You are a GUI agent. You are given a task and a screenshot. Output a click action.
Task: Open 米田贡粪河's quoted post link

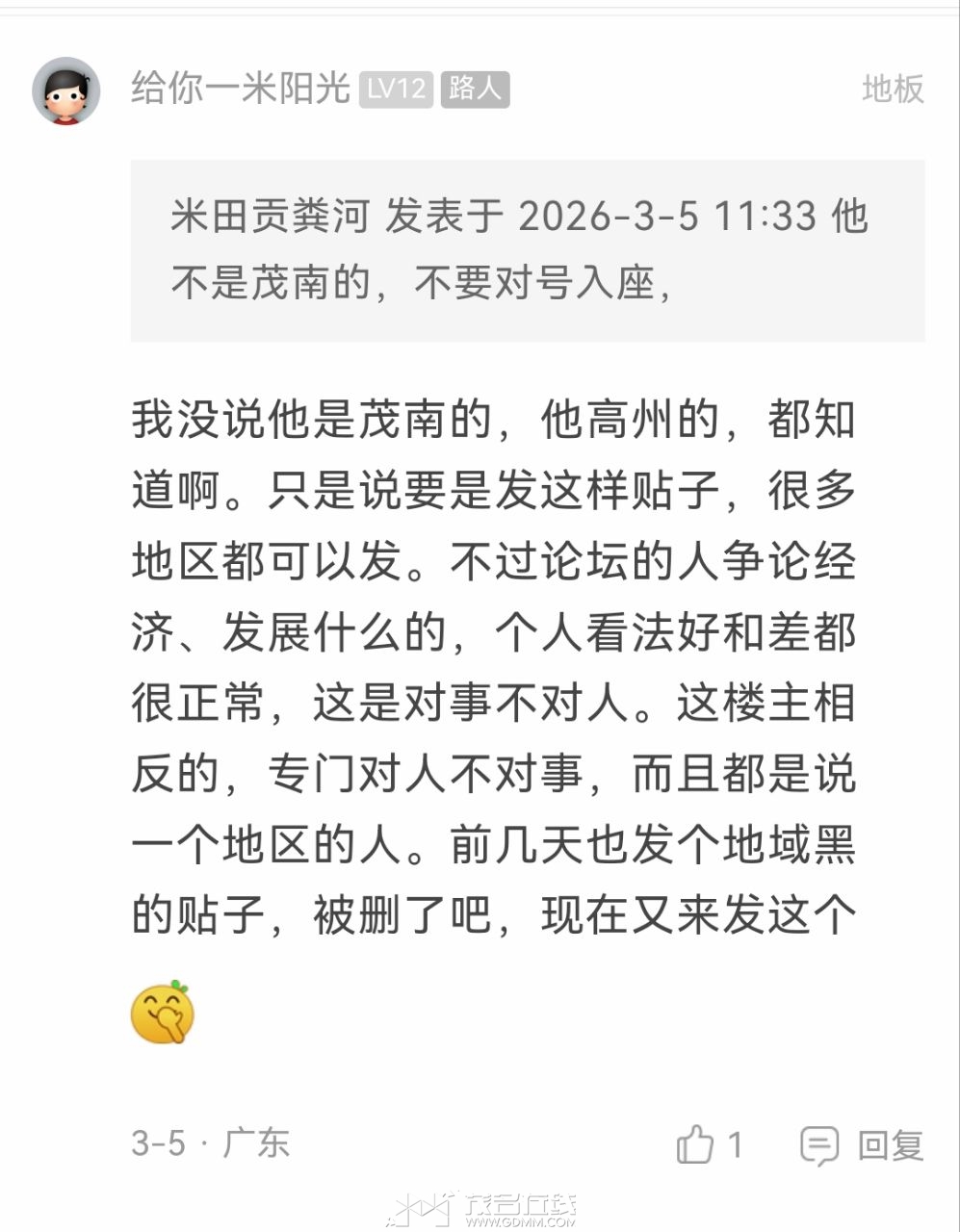(271, 218)
